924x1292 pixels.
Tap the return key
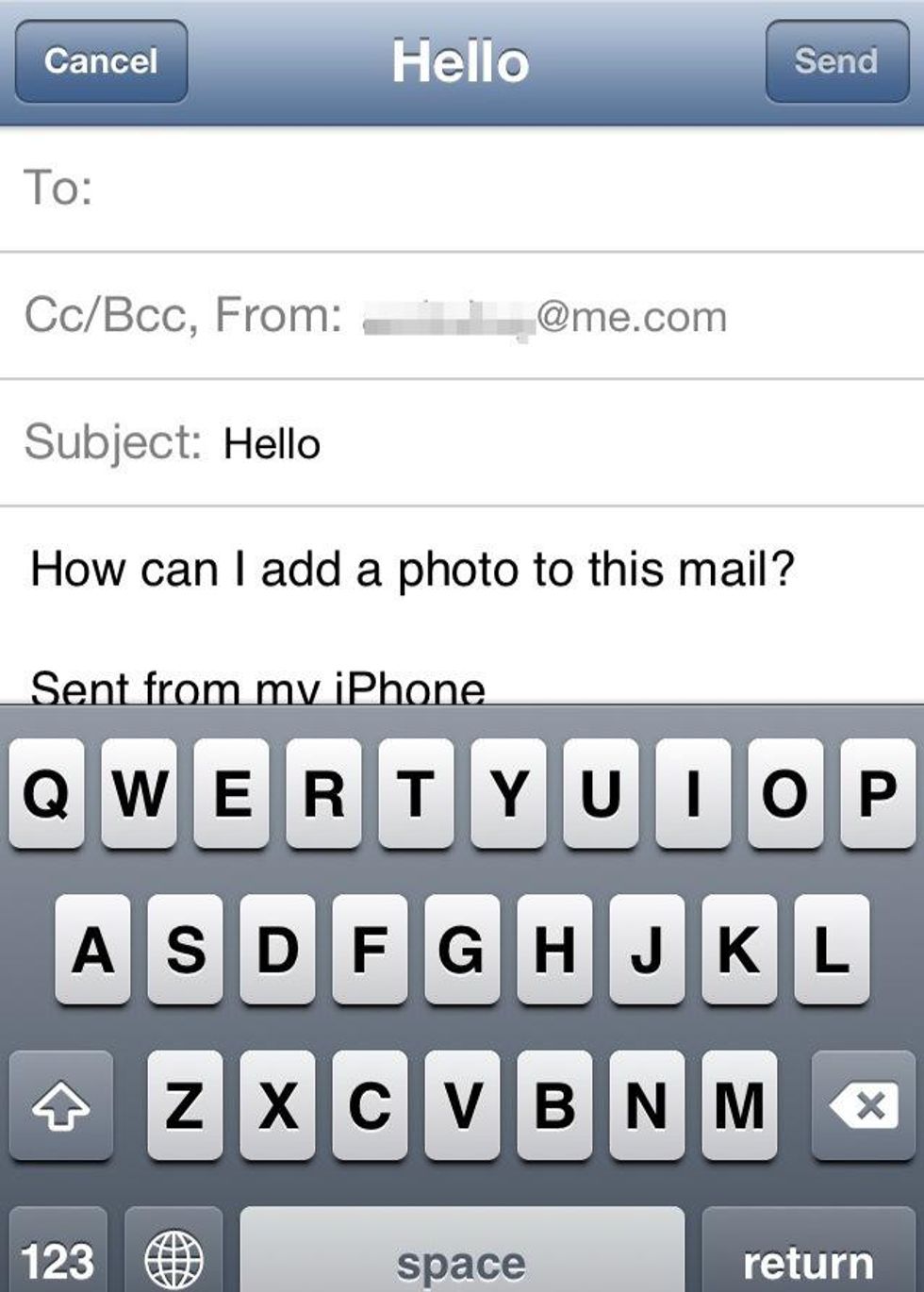click(808, 1260)
